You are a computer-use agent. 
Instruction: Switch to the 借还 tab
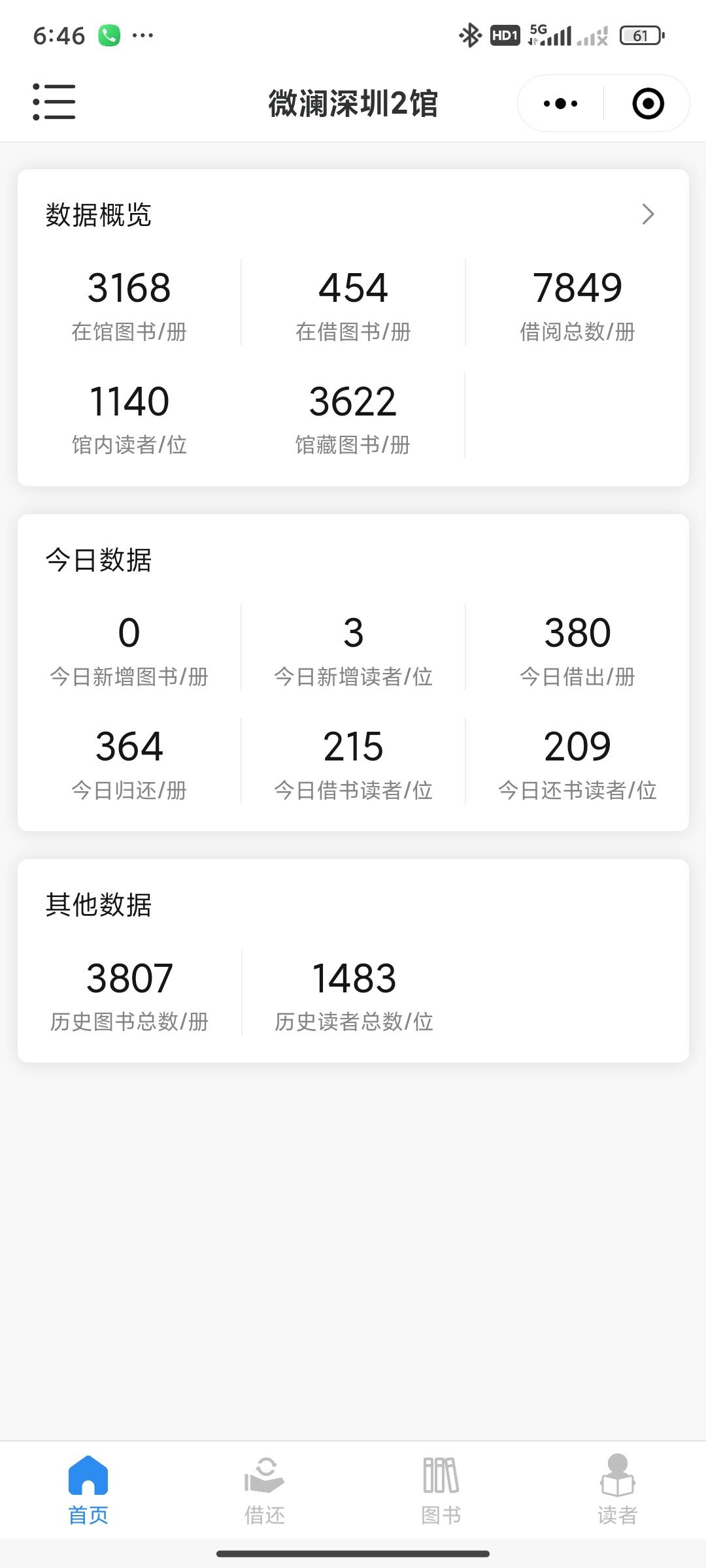click(265, 1490)
